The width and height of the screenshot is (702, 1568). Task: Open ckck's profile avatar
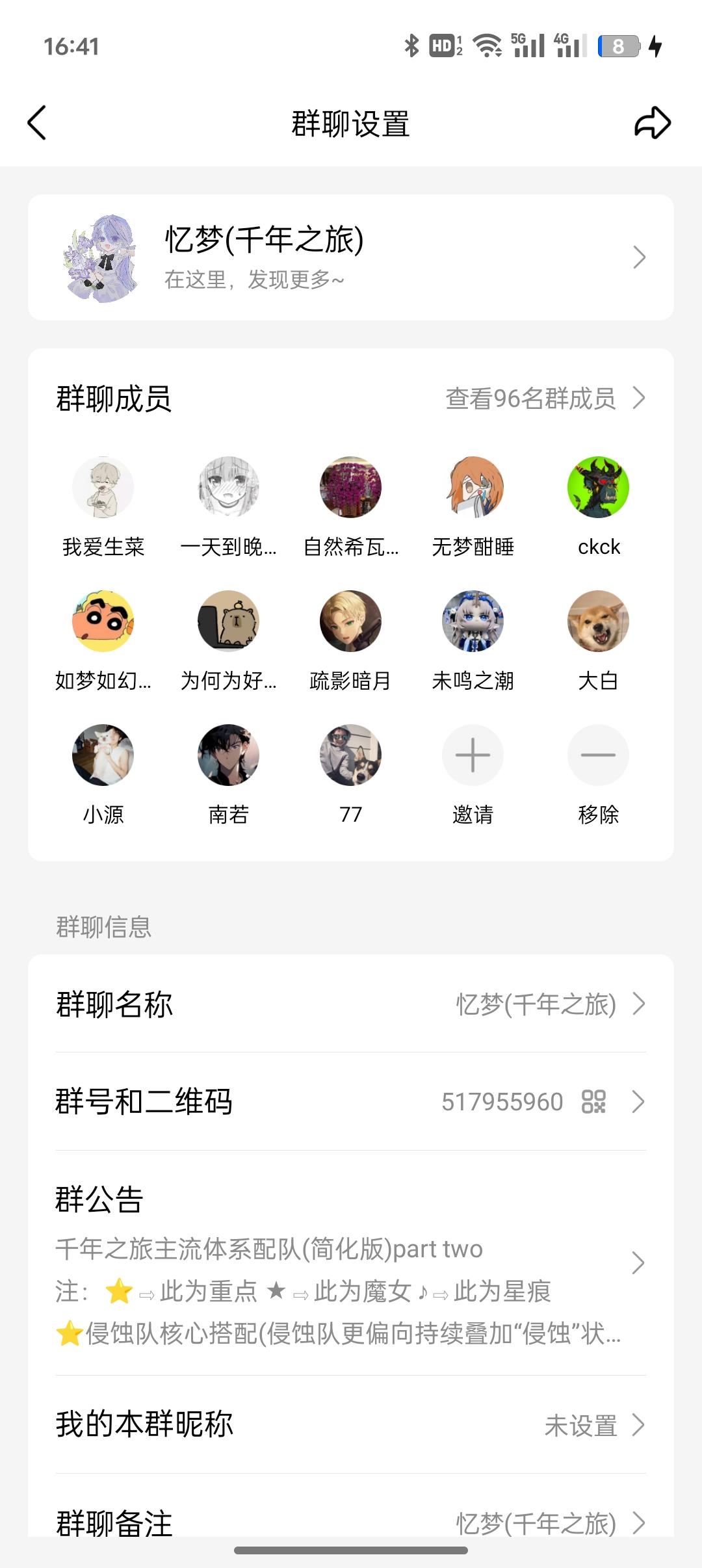[598, 488]
